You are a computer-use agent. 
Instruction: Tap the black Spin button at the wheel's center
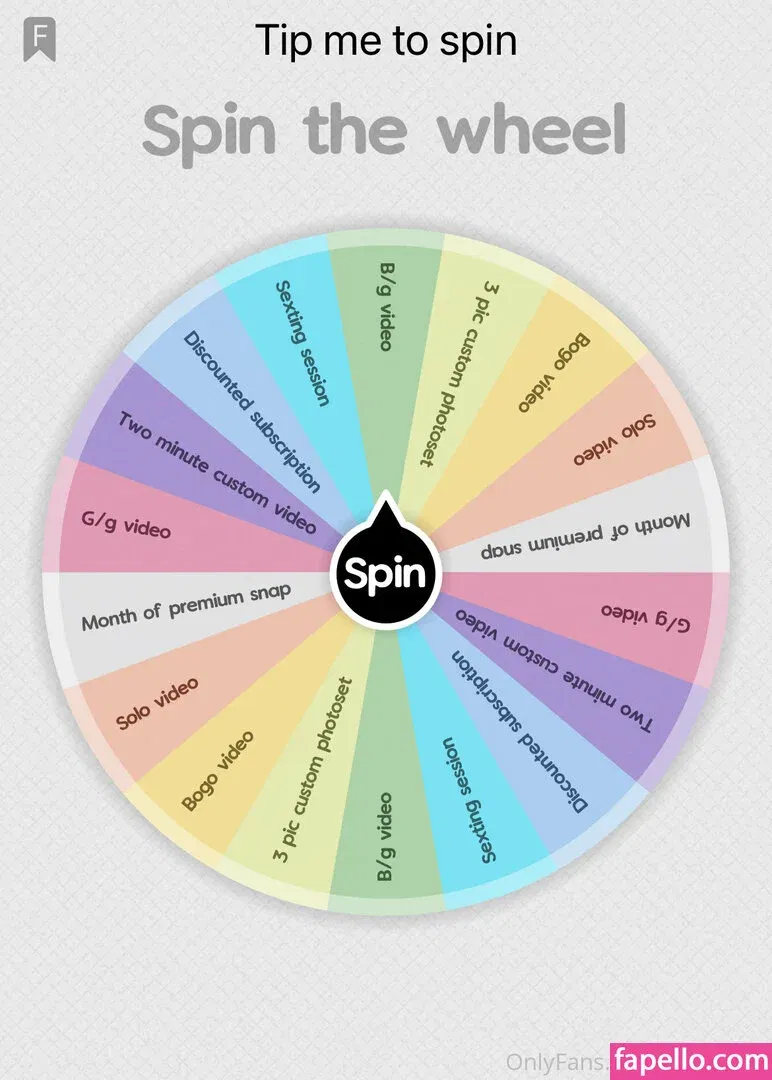(385, 572)
